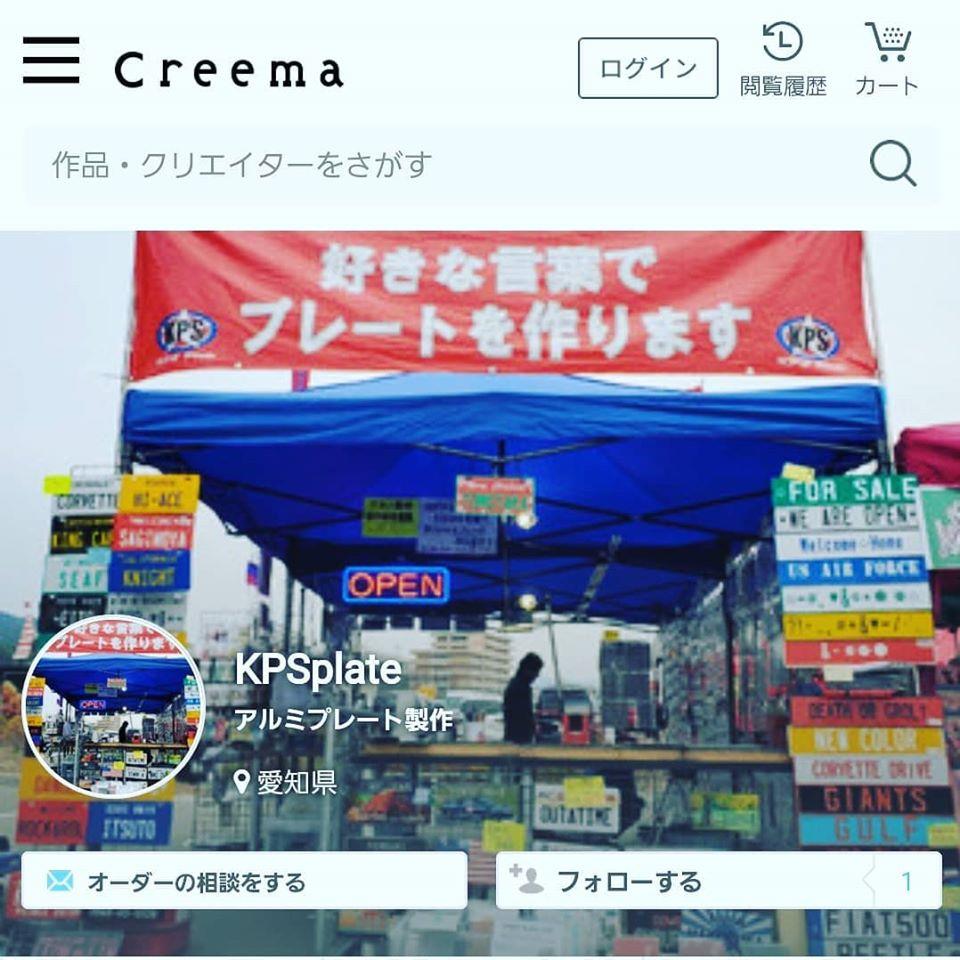
Task: Open KPSplate's round profile picture
Action: (114, 706)
